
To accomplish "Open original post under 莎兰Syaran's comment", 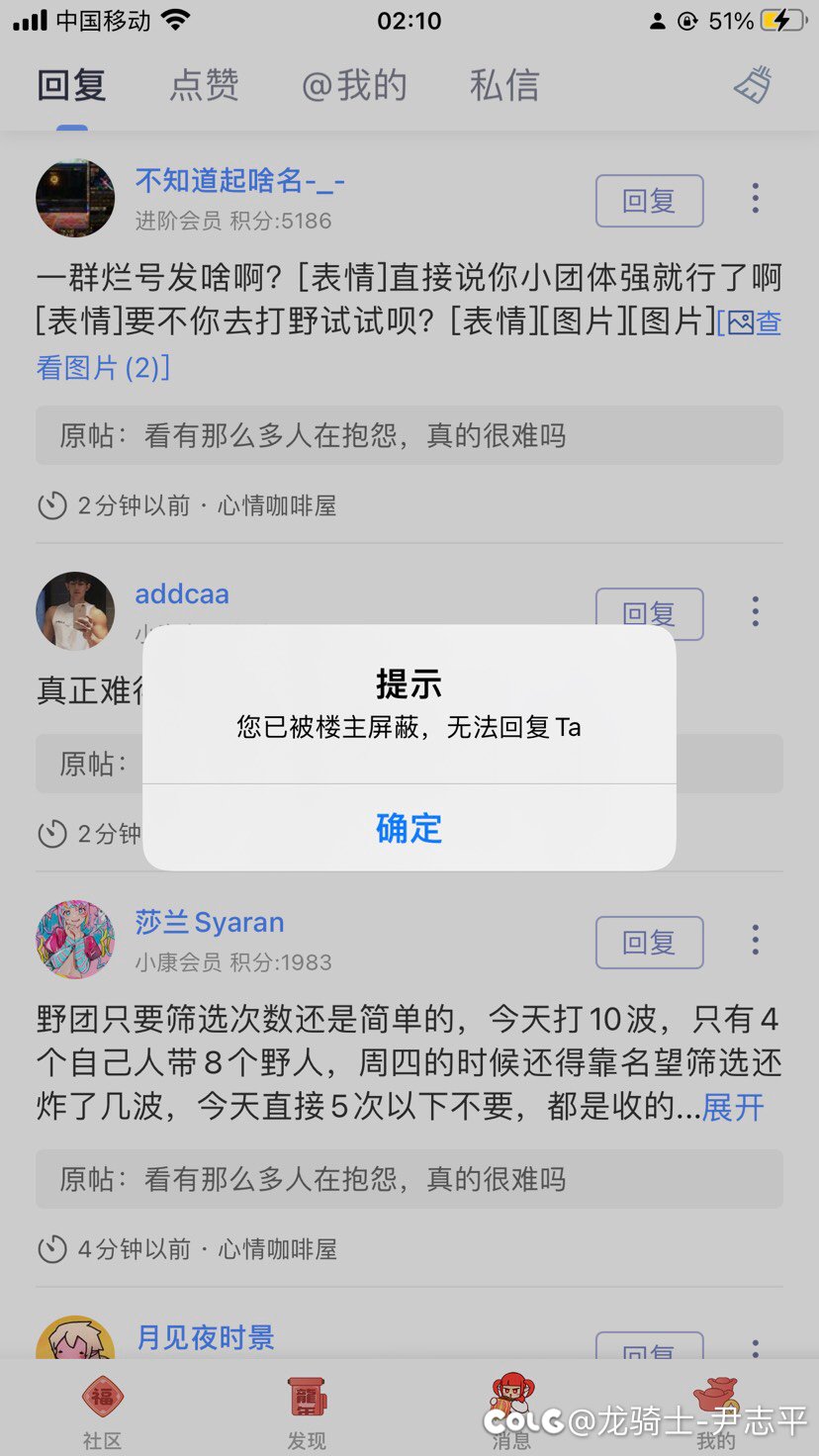I will (x=409, y=1179).
